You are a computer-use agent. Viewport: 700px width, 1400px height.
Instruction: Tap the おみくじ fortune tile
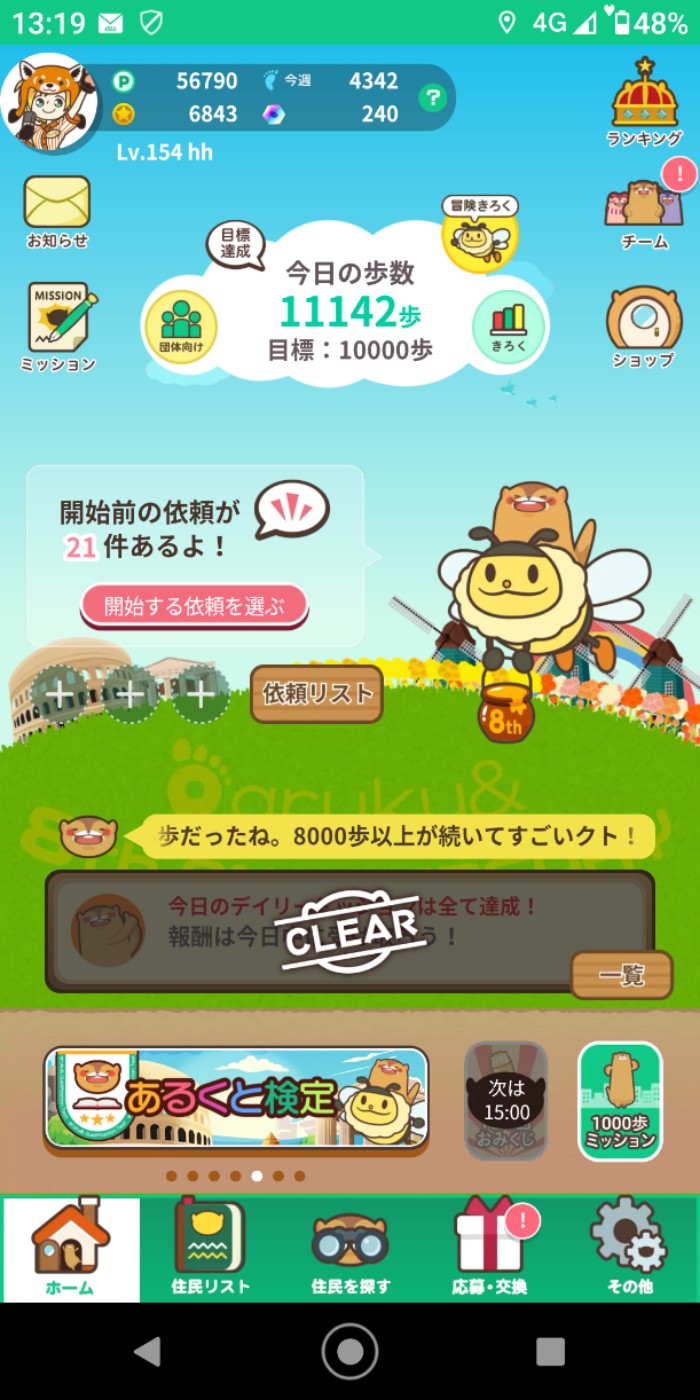pos(506,1100)
